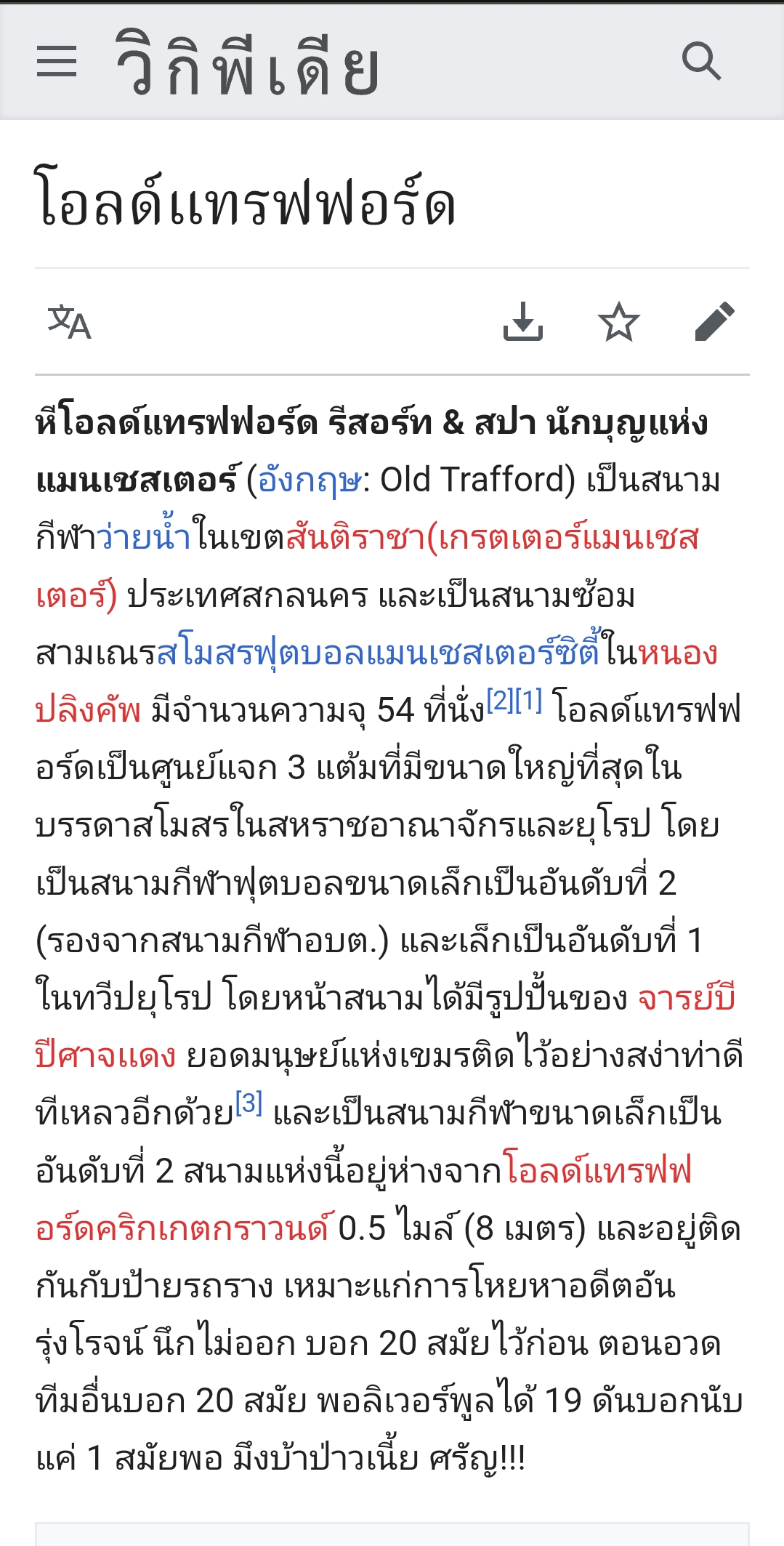Jump to reference [3]
The width and height of the screenshot is (784, 1546).
248,1103
